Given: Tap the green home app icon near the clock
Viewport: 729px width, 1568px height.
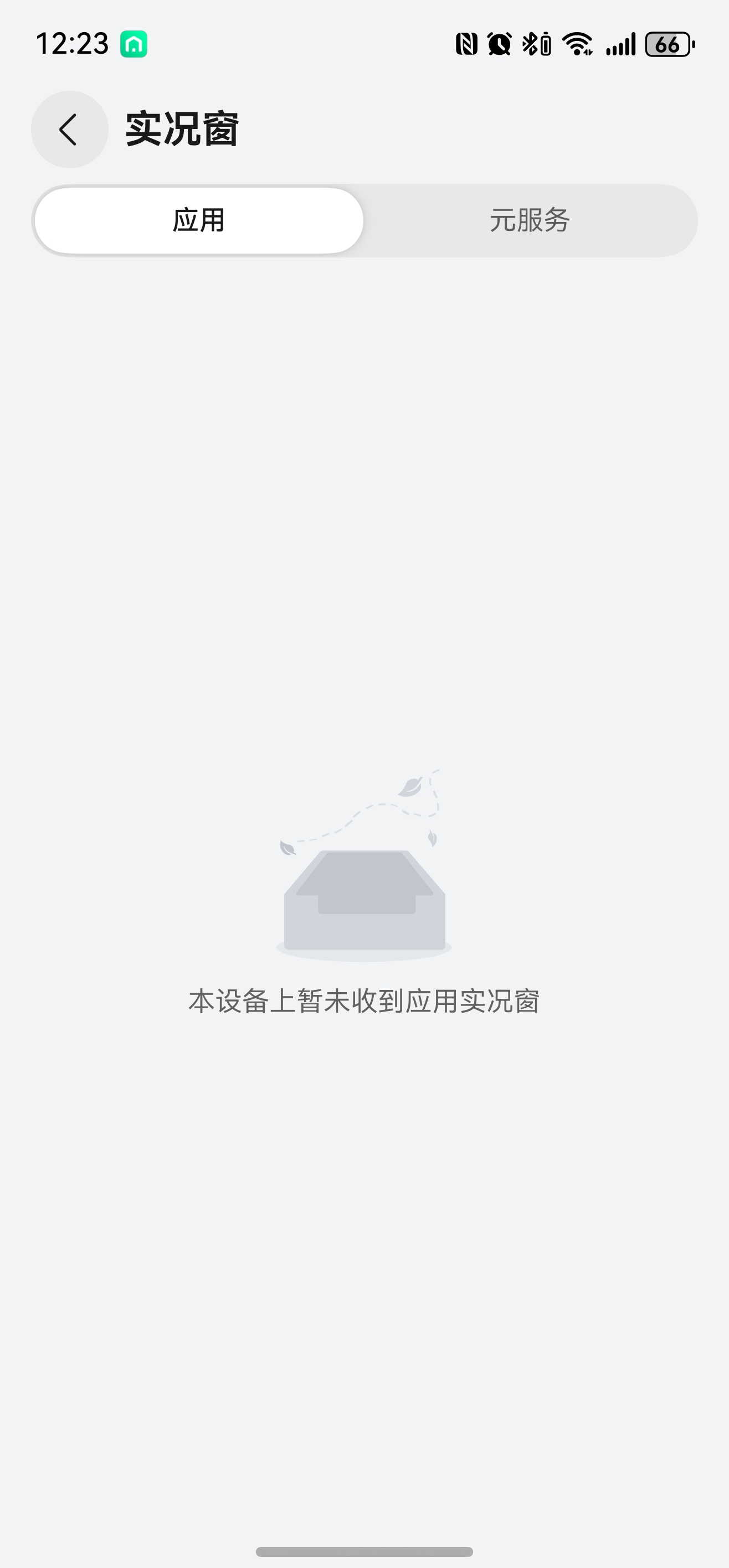Looking at the screenshot, I should pyautogui.click(x=134, y=44).
